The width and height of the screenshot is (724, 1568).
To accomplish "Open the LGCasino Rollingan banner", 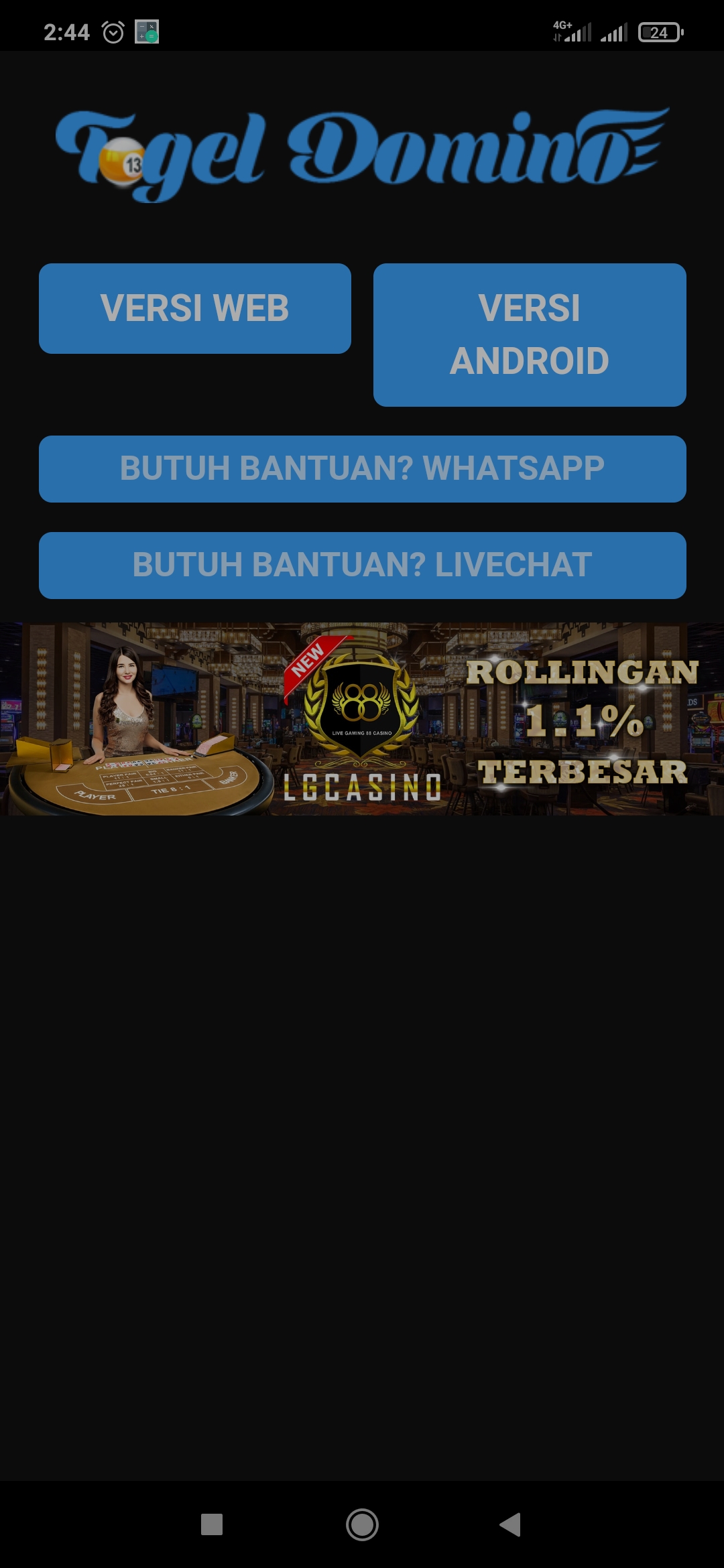I will (362, 718).
